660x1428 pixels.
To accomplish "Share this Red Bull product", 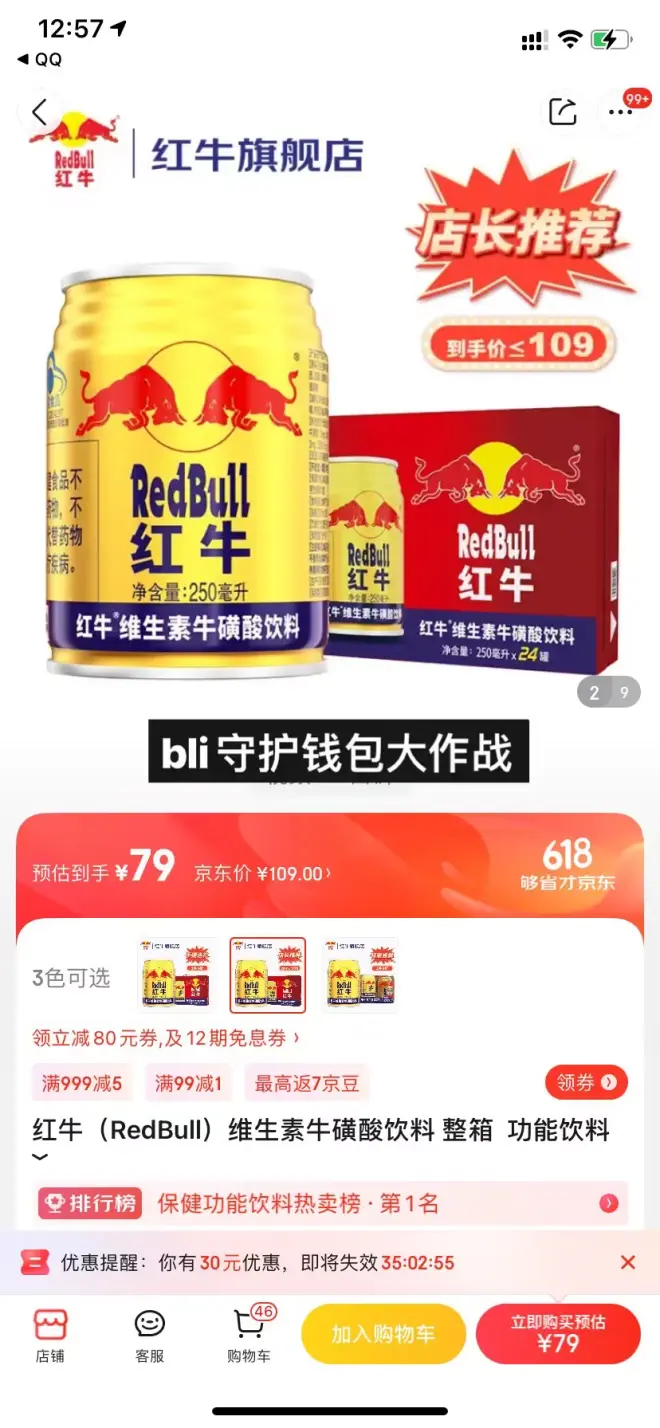I will pyautogui.click(x=563, y=112).
